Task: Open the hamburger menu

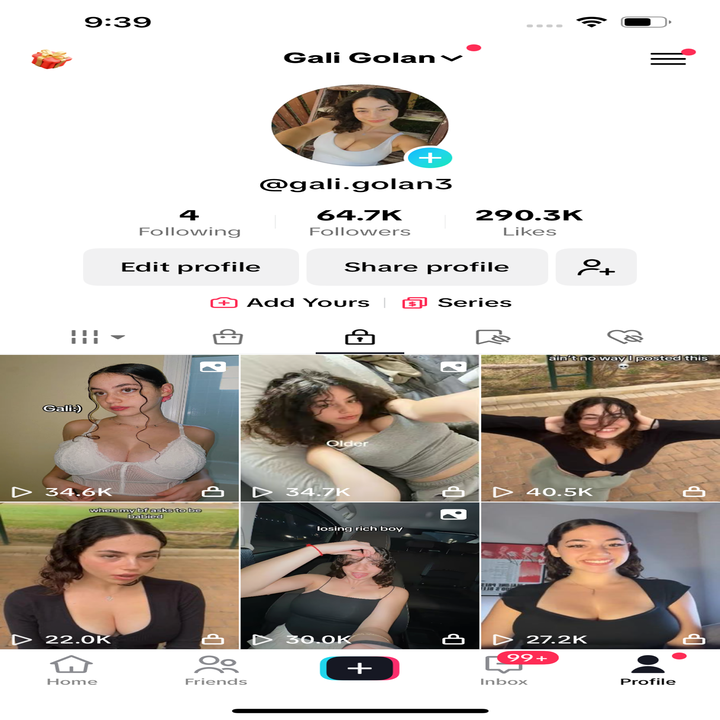Action: click(668, 59)
